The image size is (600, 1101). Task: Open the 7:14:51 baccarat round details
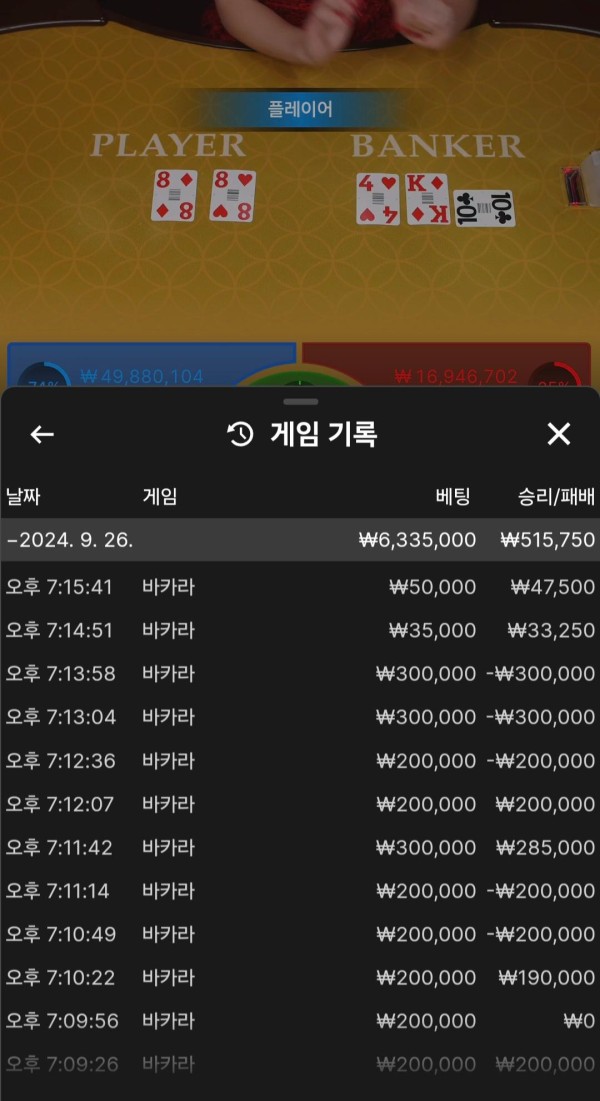[x=300, y=631]
